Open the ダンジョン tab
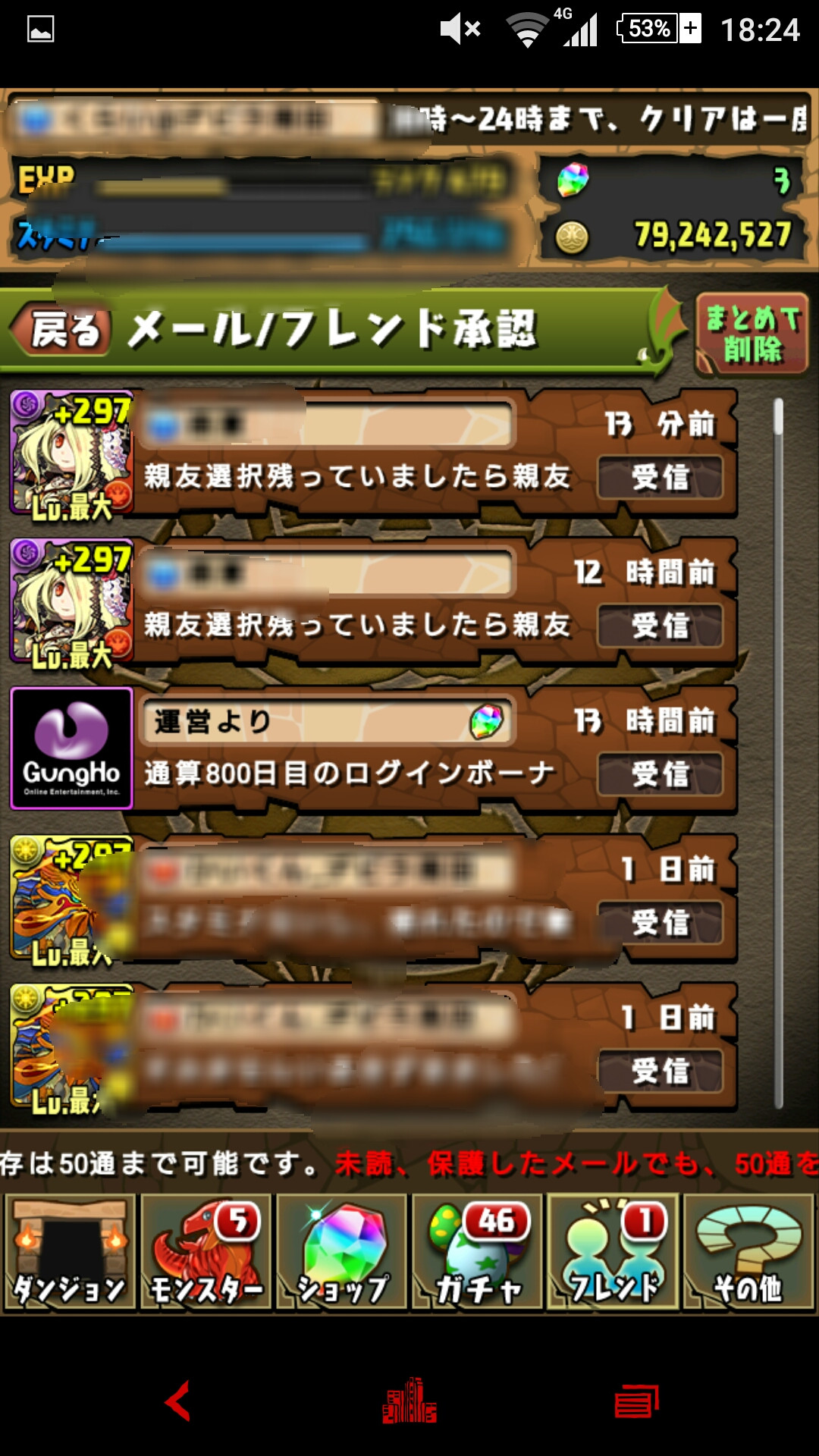This screenshot has width=819, height=1456. [70, 1252]
